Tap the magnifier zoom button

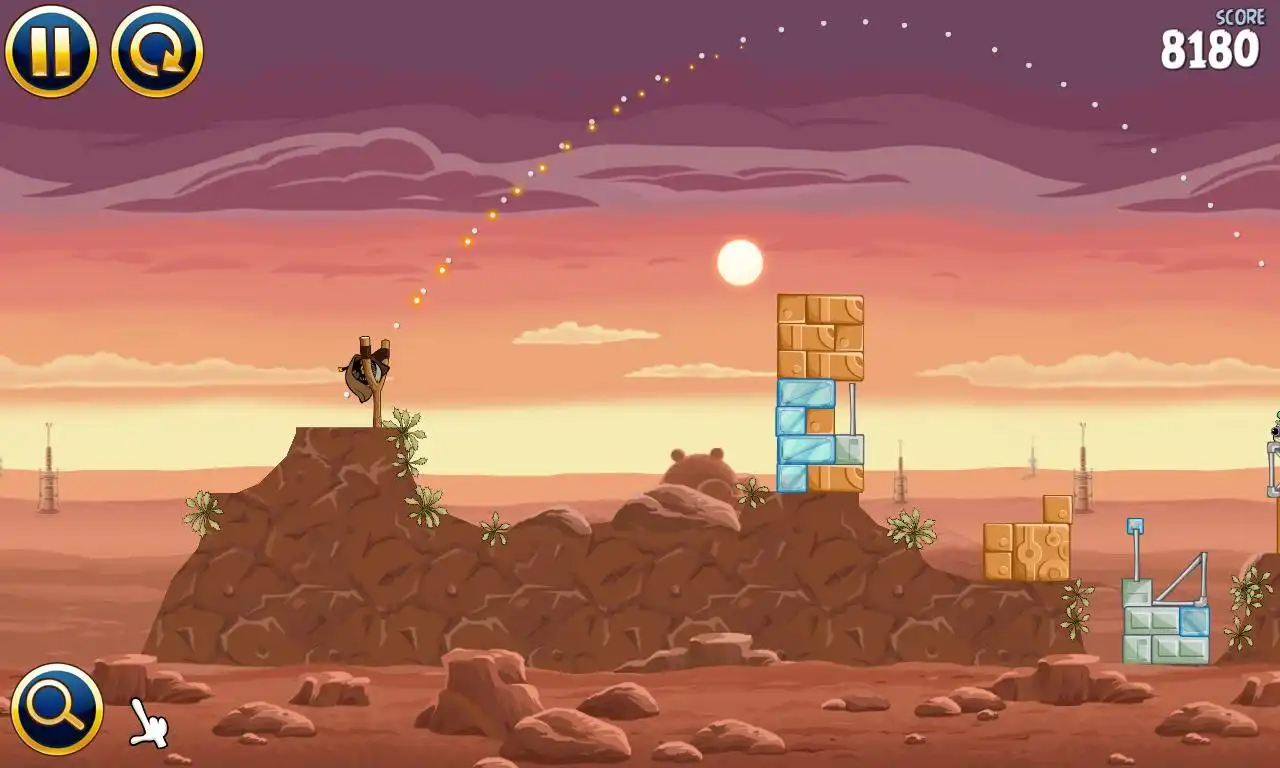point(57,709)
